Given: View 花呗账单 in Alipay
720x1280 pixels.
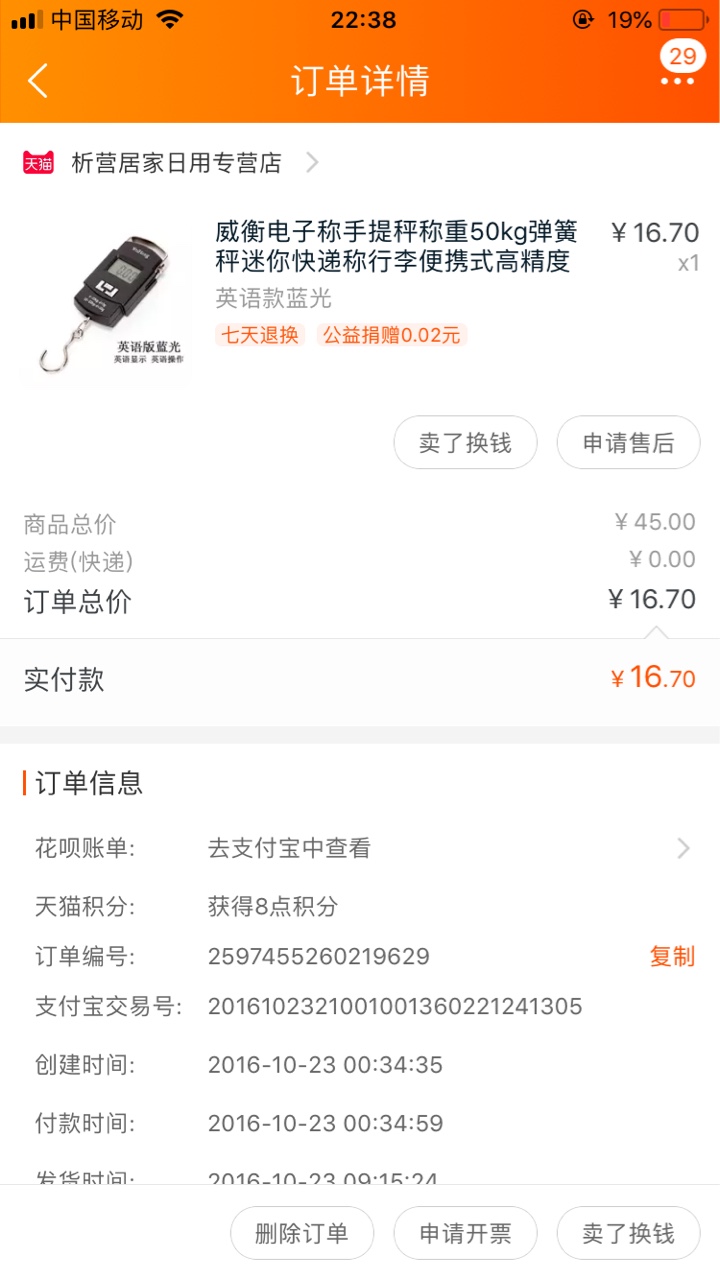Looking at the screenshot, I should (x=360, y=849).
